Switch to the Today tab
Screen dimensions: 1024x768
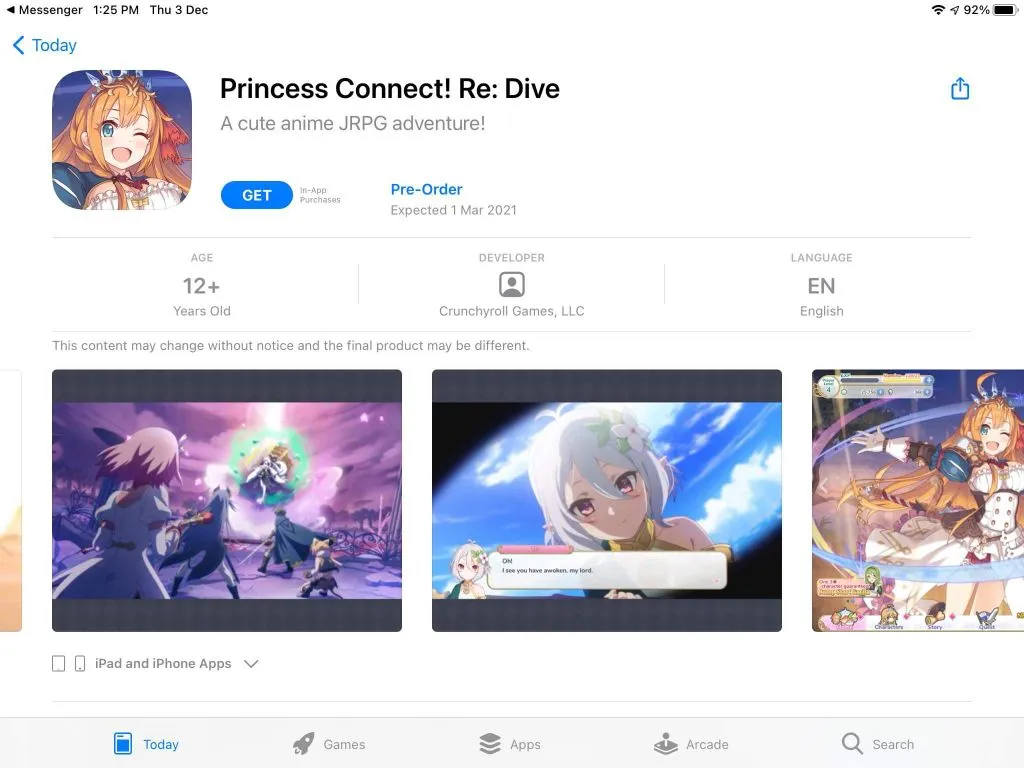146,744
